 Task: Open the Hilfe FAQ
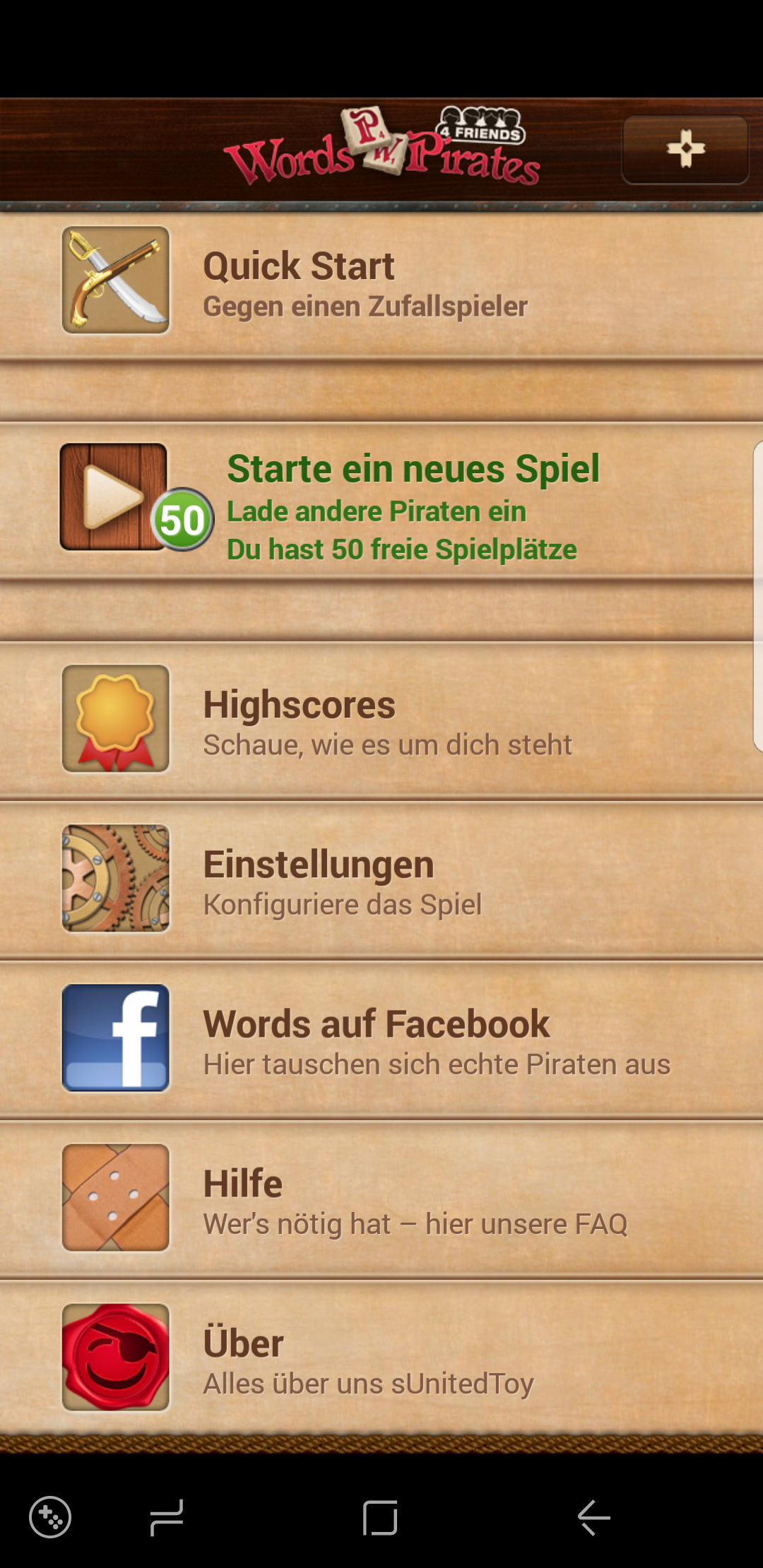(x=381, y=1198)
